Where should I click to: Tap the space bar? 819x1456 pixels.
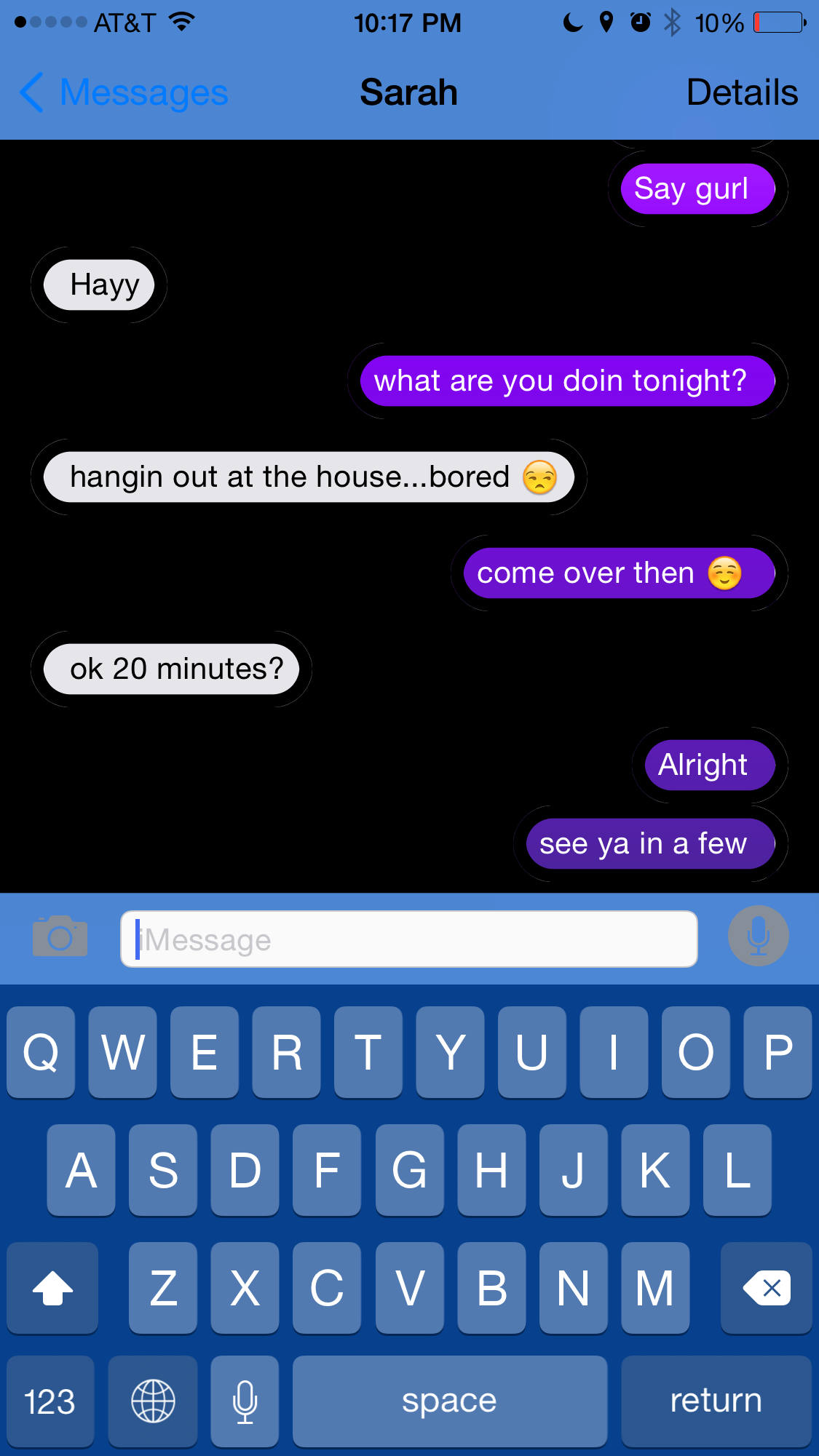(x=449, y=1401)
